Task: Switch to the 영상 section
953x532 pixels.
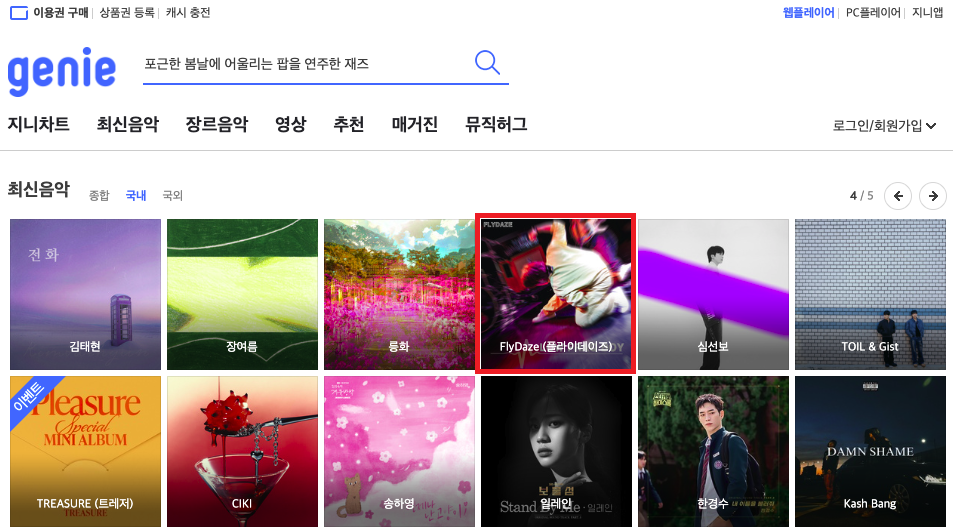Action: (290, 125)
